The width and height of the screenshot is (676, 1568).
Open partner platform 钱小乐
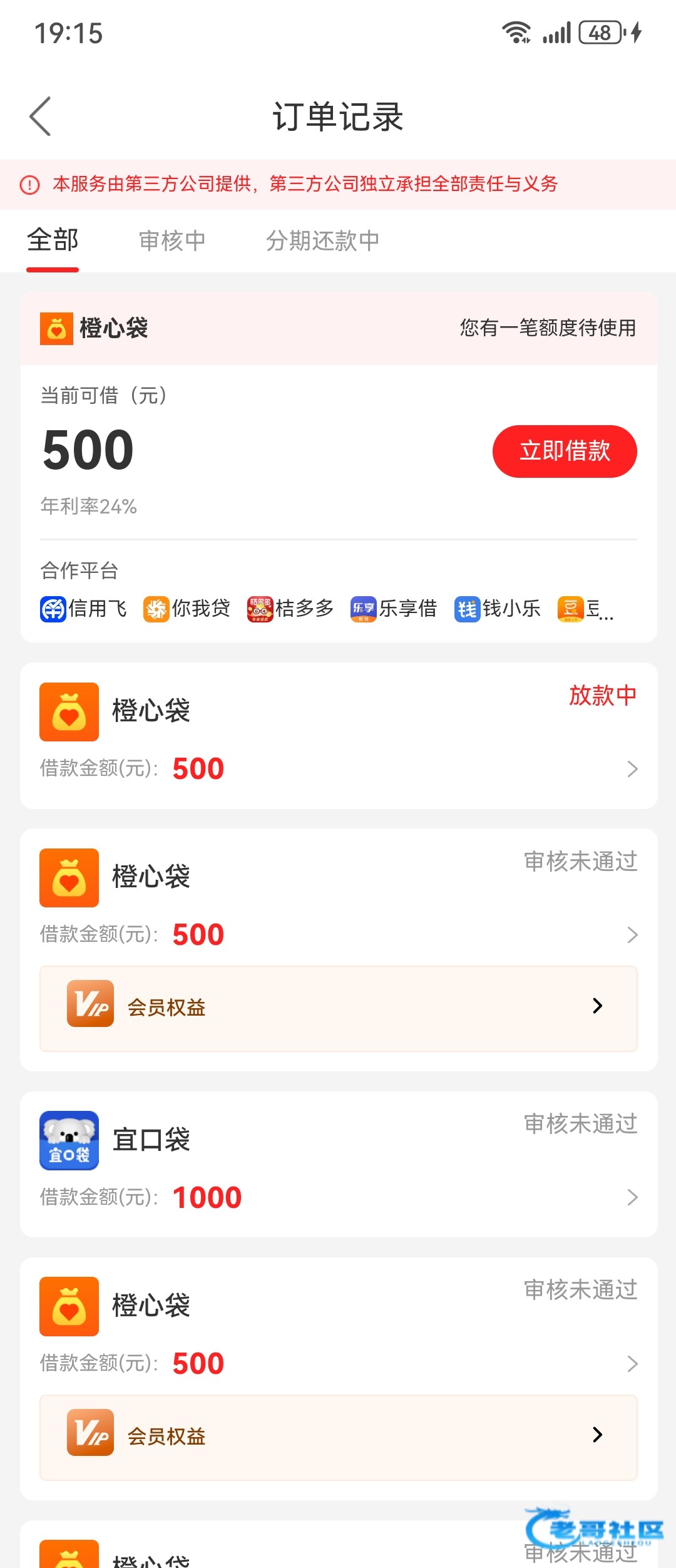498,609
